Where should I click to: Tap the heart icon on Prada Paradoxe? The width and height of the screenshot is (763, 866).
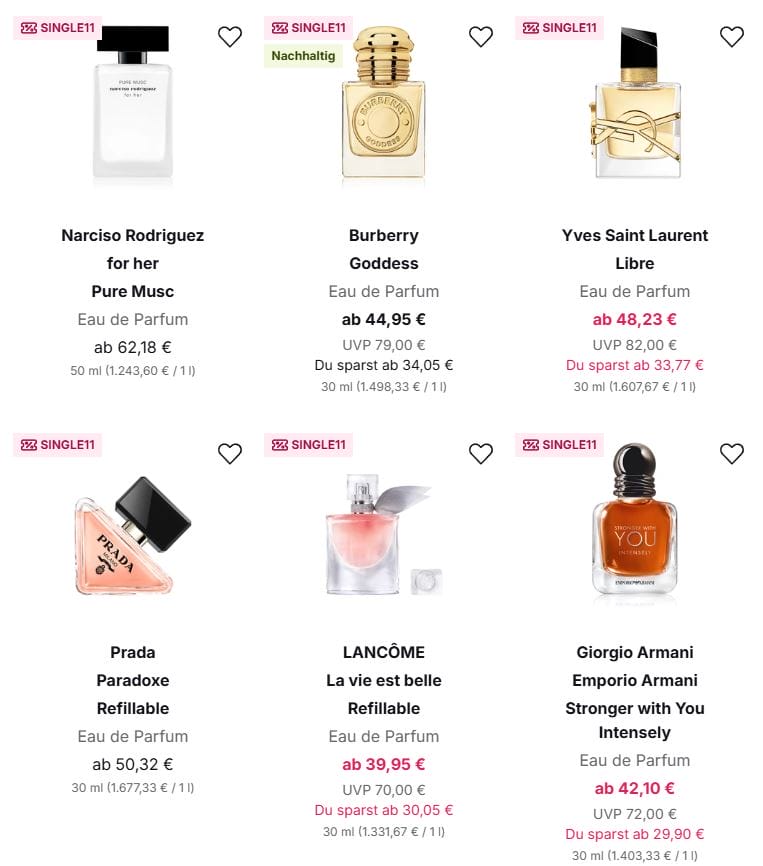coord(230,454)
